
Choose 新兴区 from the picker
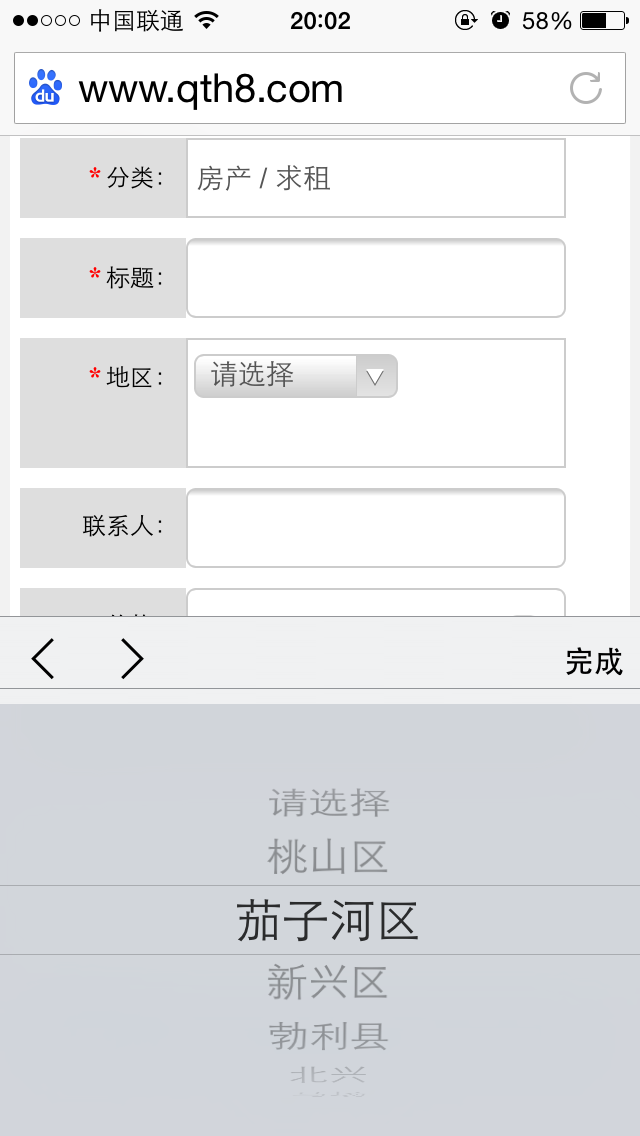coord(327,983)
